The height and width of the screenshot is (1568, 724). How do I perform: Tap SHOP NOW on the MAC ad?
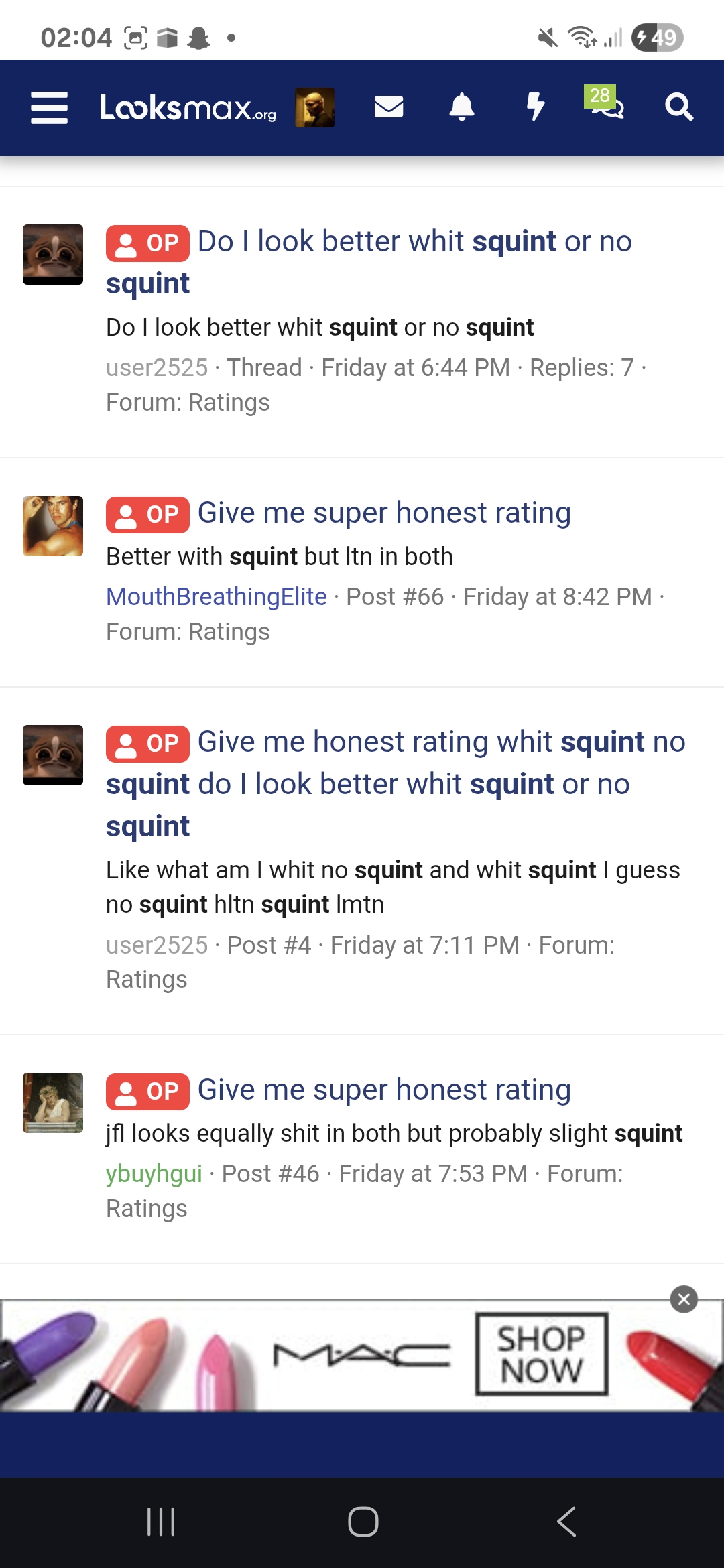[x=541, y=1354]
